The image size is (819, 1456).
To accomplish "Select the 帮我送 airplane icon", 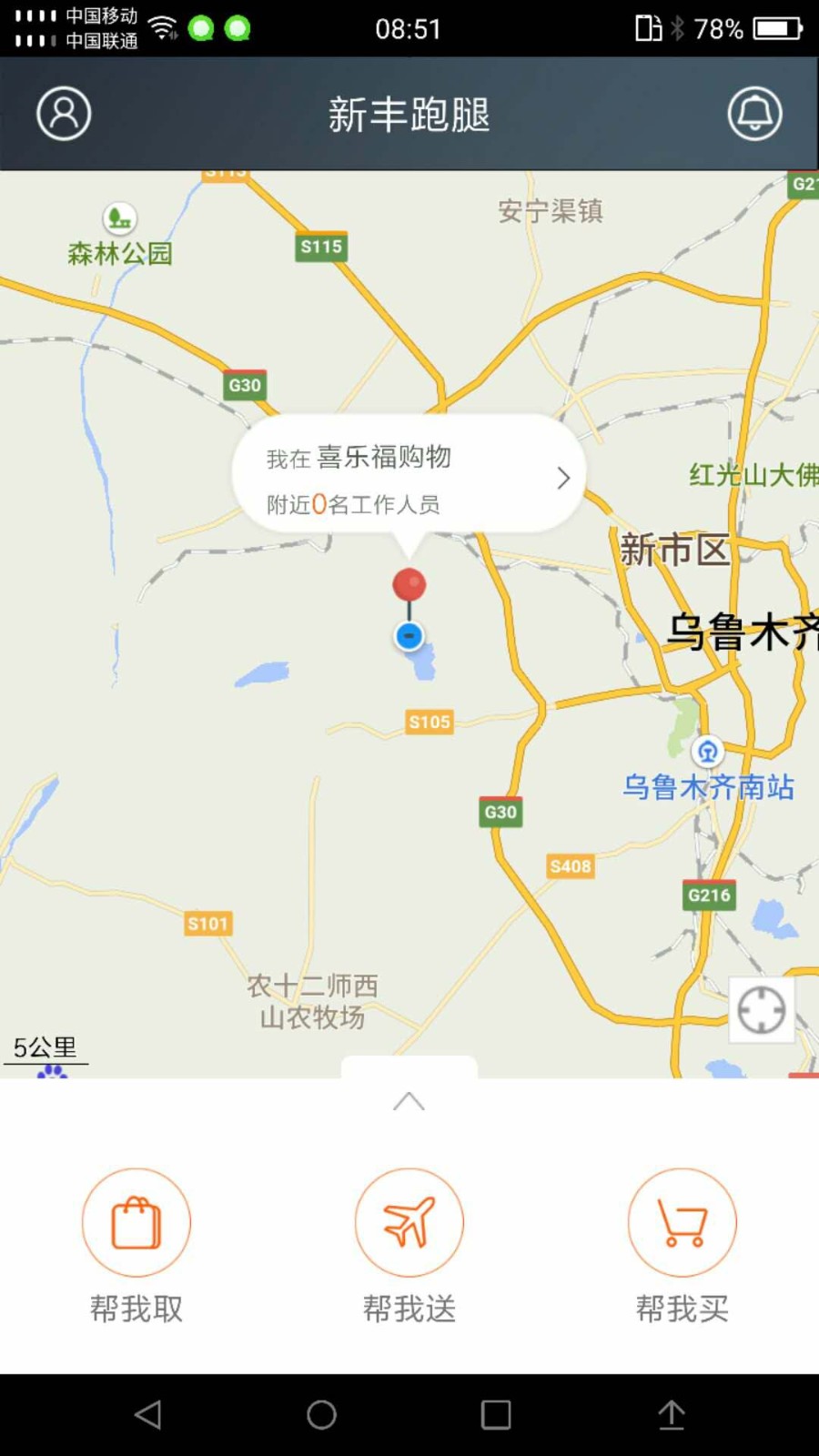I will pos(409,1221).
